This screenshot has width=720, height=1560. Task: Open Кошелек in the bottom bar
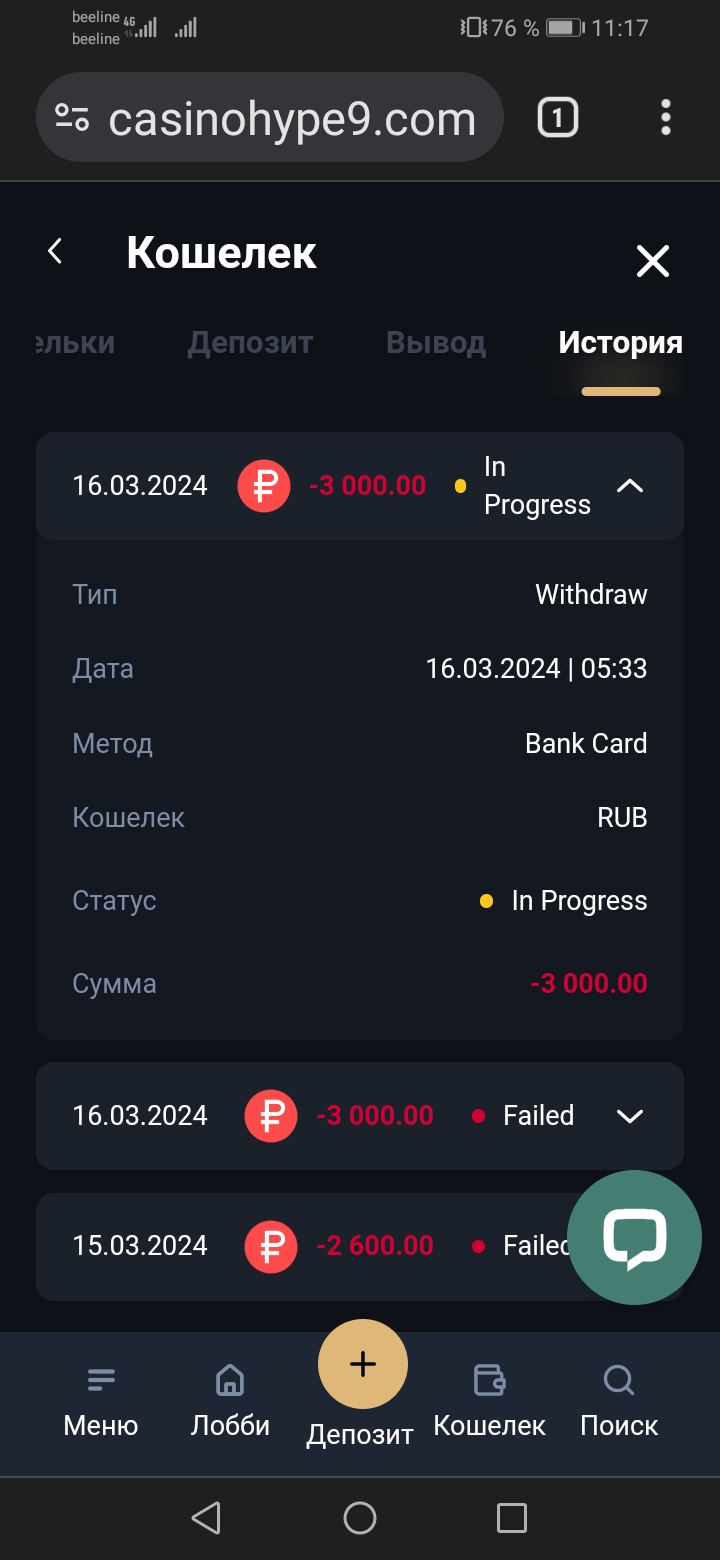489,1402
